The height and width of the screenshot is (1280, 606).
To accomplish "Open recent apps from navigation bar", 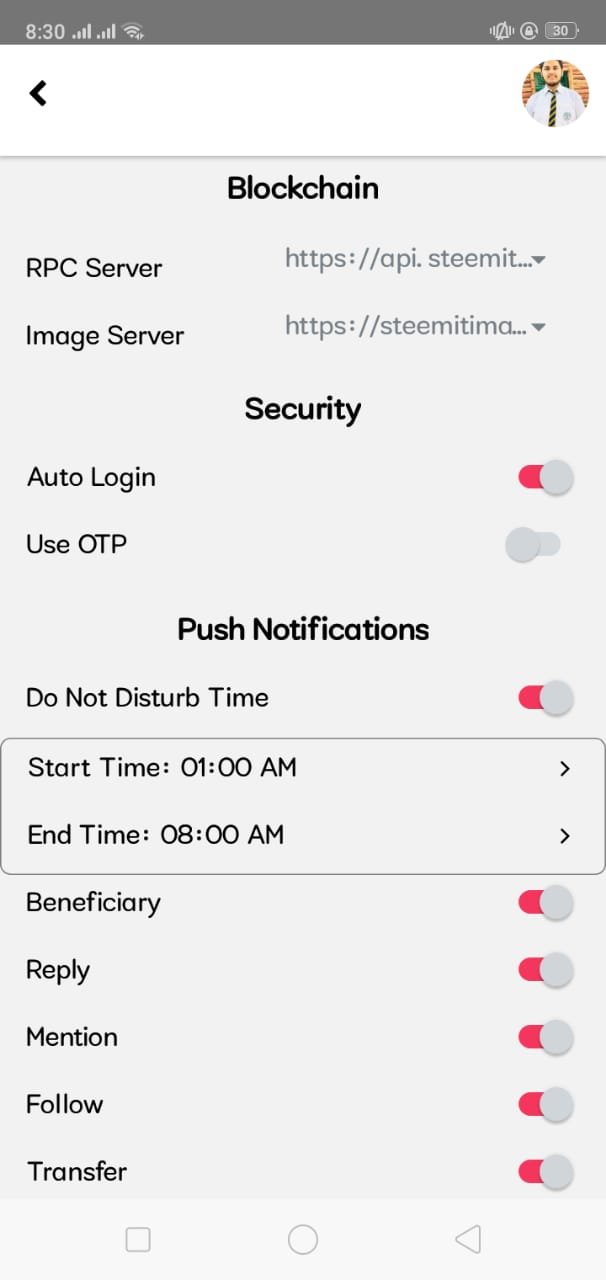I will (138, 1240).
